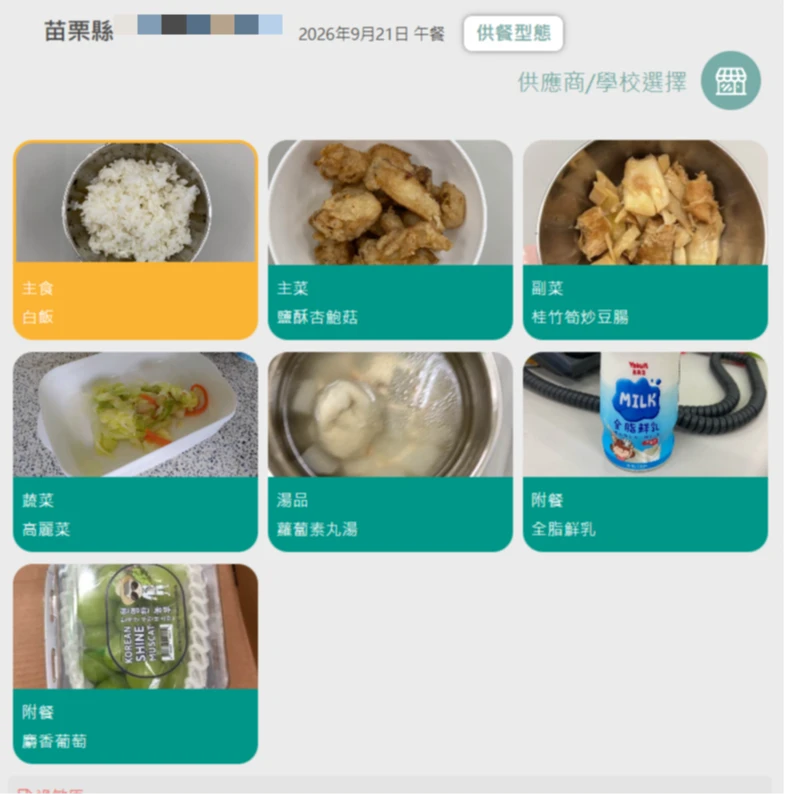785x795 pixels.
Task: View the 湯品 蘿蔔素丸湯 card
Action: tap(390, 452)
